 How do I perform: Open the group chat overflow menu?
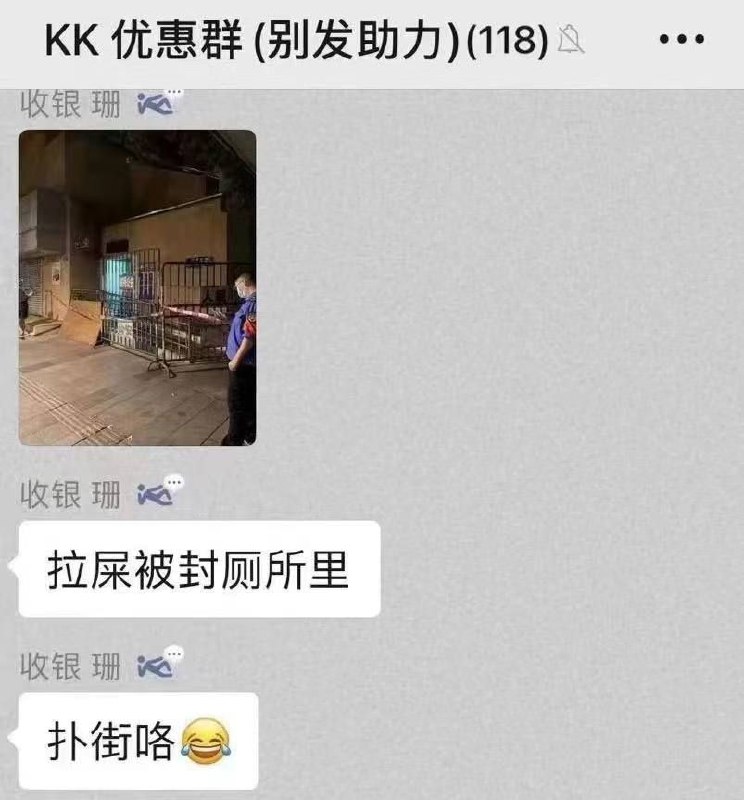[683, 40]
